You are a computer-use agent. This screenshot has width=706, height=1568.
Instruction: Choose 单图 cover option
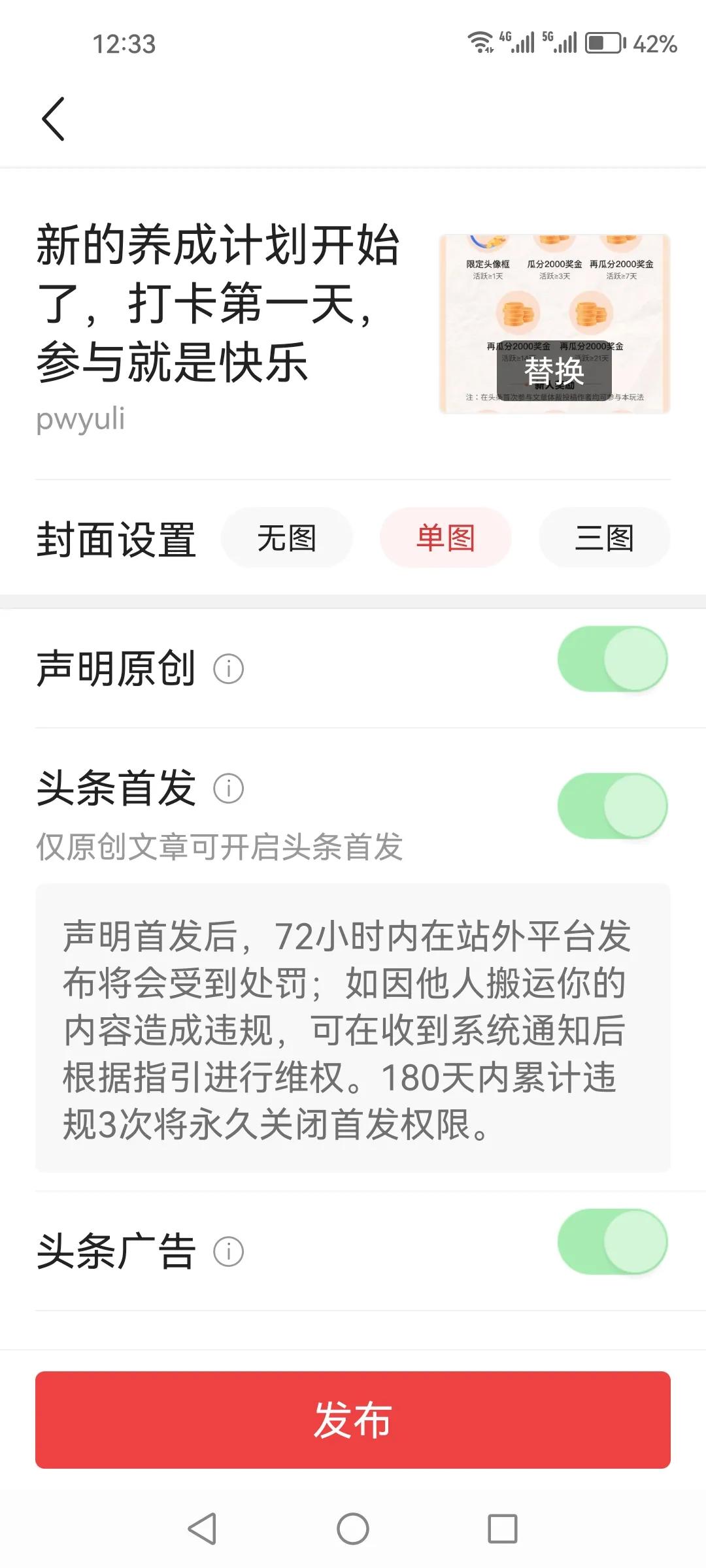click(446, 538)
